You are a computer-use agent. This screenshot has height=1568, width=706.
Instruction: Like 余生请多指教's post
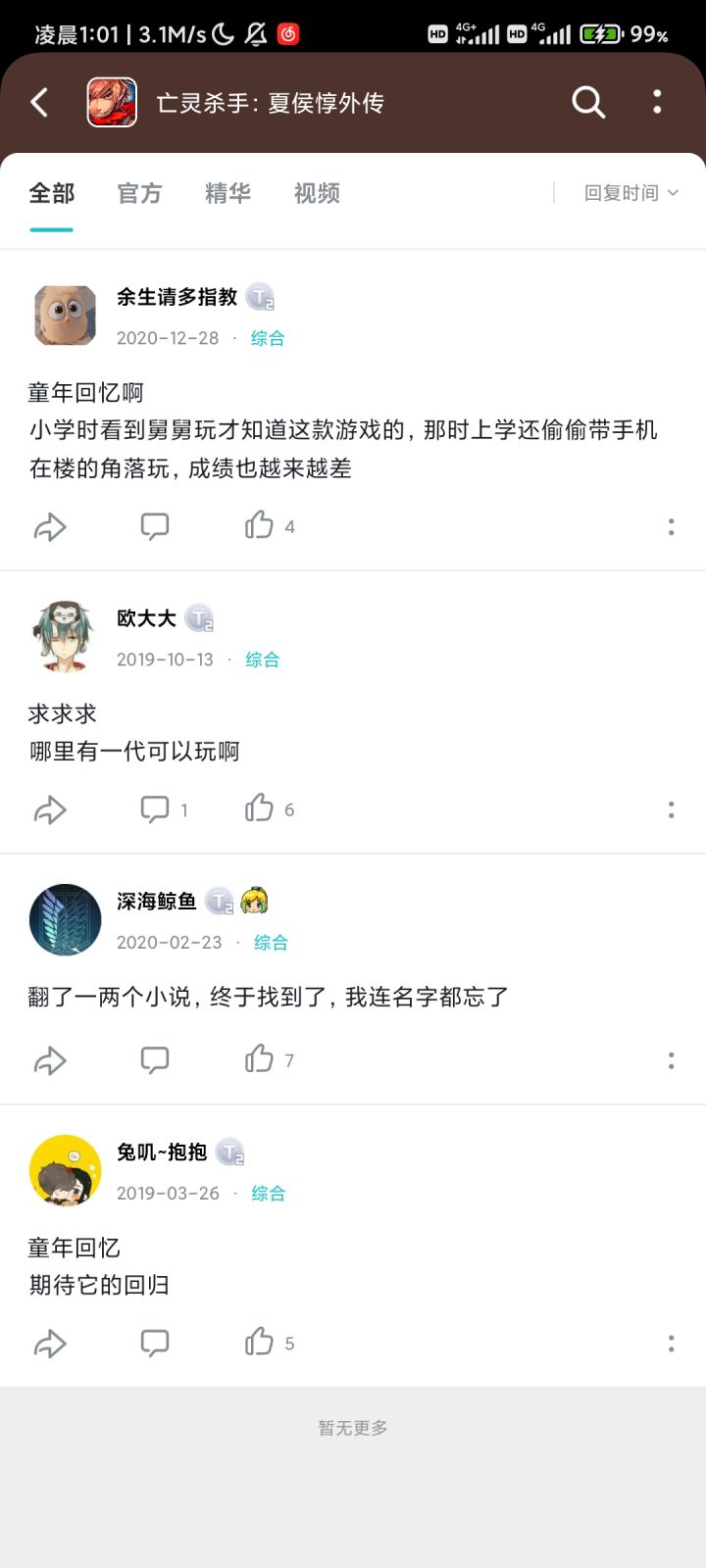260,526
